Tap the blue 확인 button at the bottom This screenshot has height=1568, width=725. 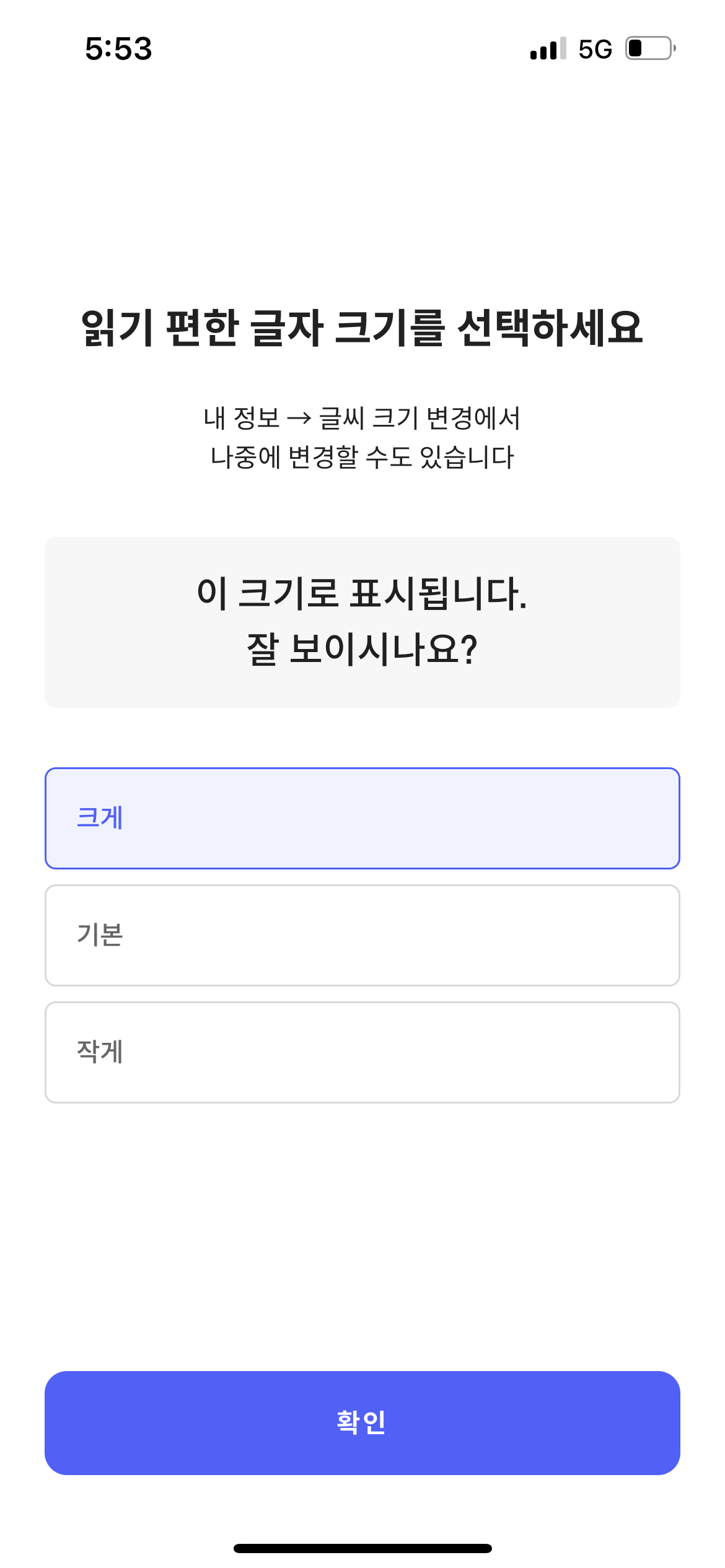(362, 1424)
